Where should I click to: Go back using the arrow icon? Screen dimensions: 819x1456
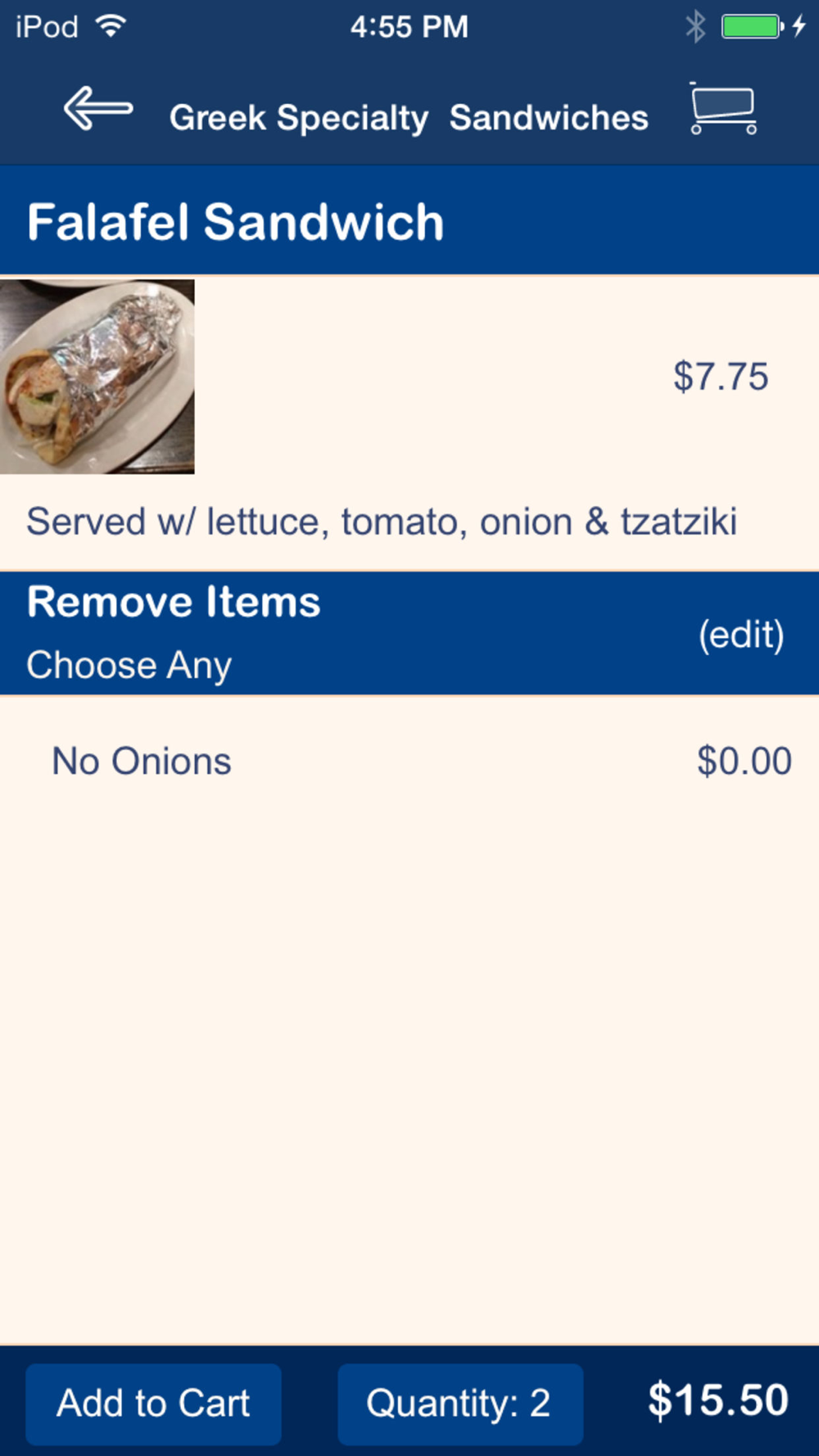(x=98, y=109)
